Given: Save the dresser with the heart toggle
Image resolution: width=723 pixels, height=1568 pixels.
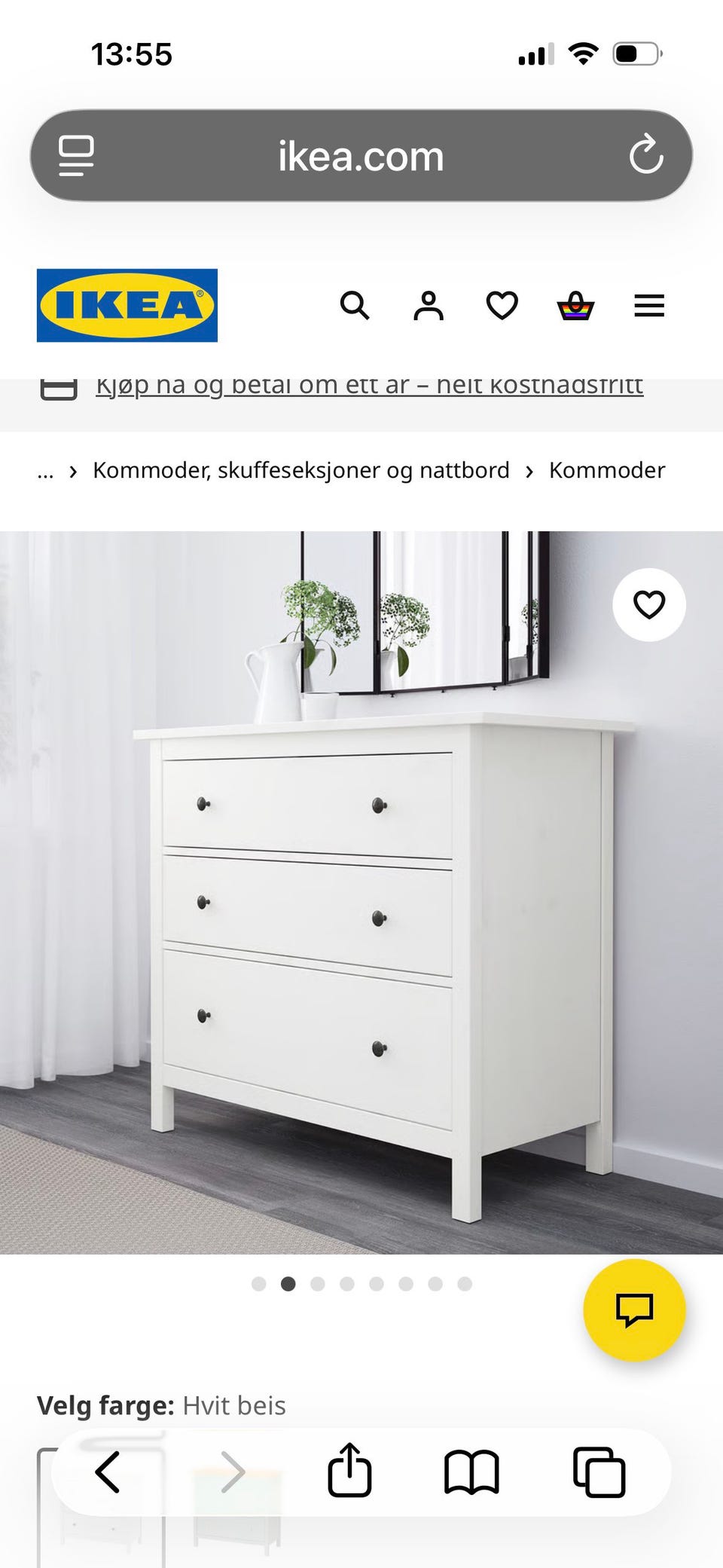Looking at the screenshot, I should 648,605.
